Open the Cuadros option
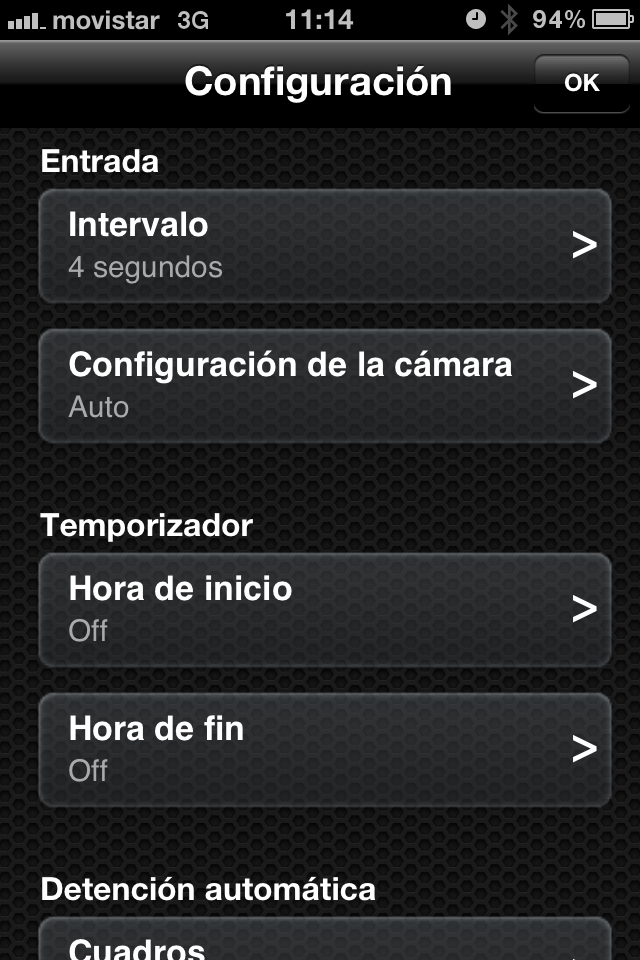The image size is (640, 960). tap(324, 942)
